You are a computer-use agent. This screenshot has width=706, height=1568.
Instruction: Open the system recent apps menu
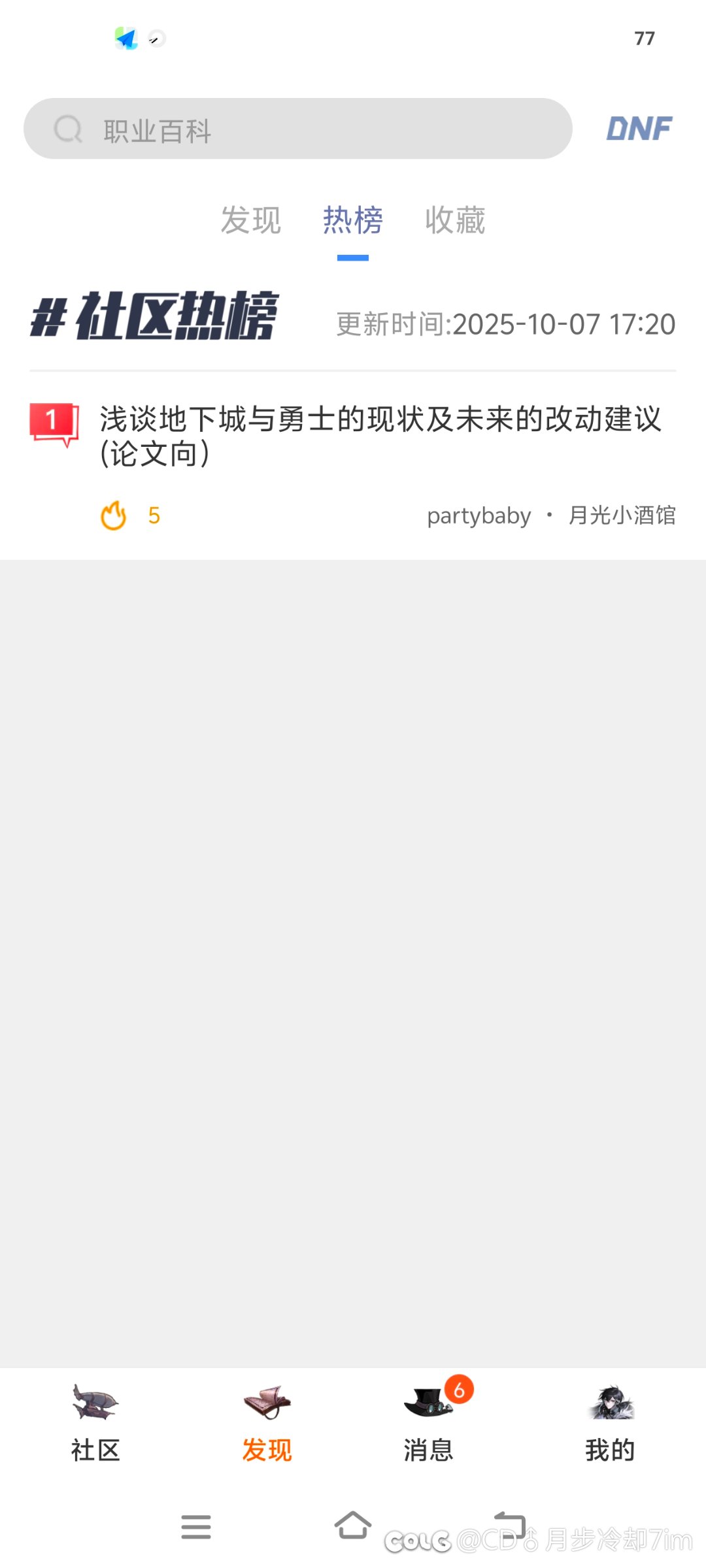pos(196,1527)
